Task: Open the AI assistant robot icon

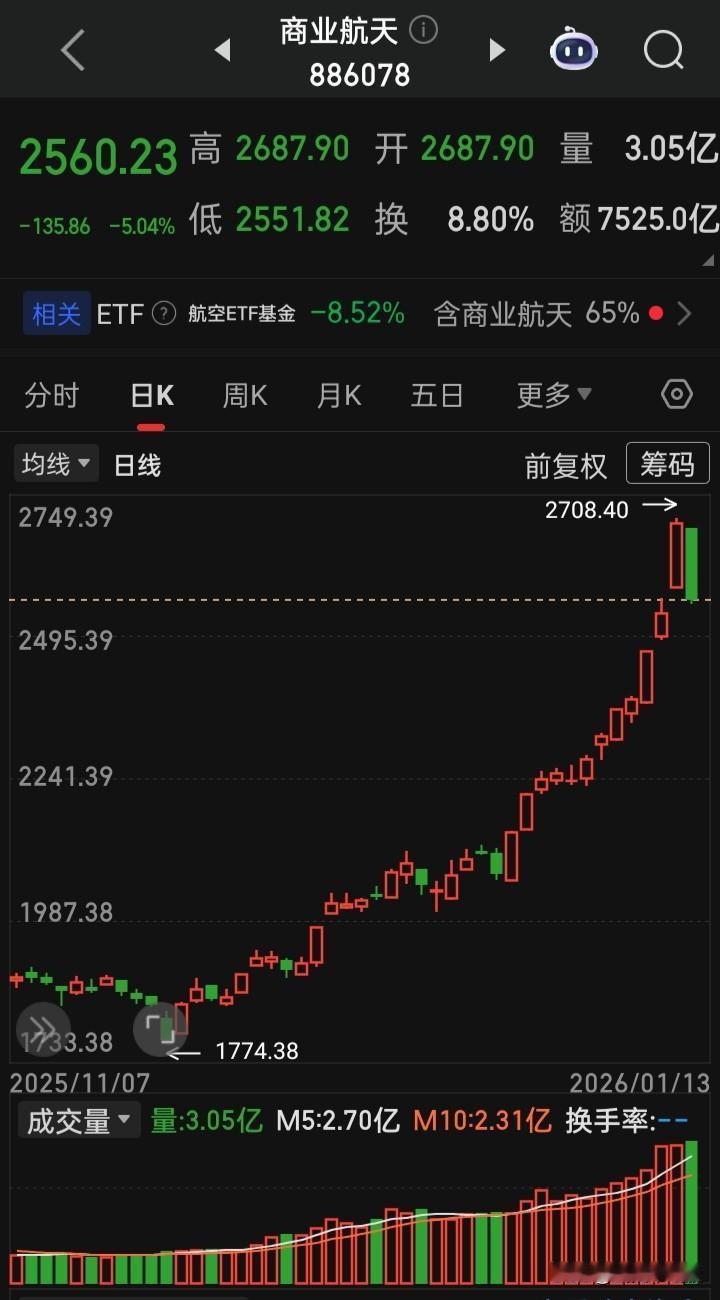Action: click(575, 50)
